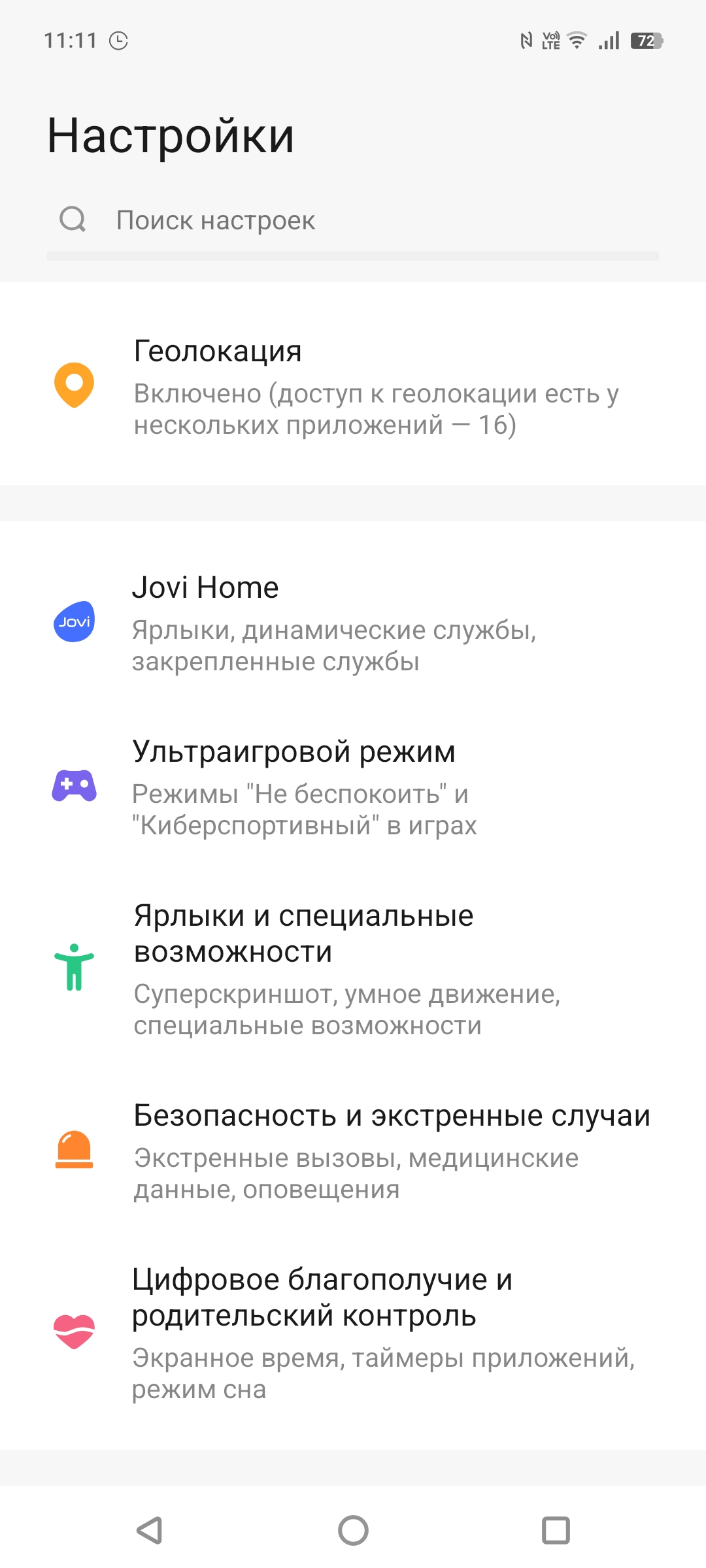Go to the home screen
The image size is (706, 1568).
click(353, 1530)
